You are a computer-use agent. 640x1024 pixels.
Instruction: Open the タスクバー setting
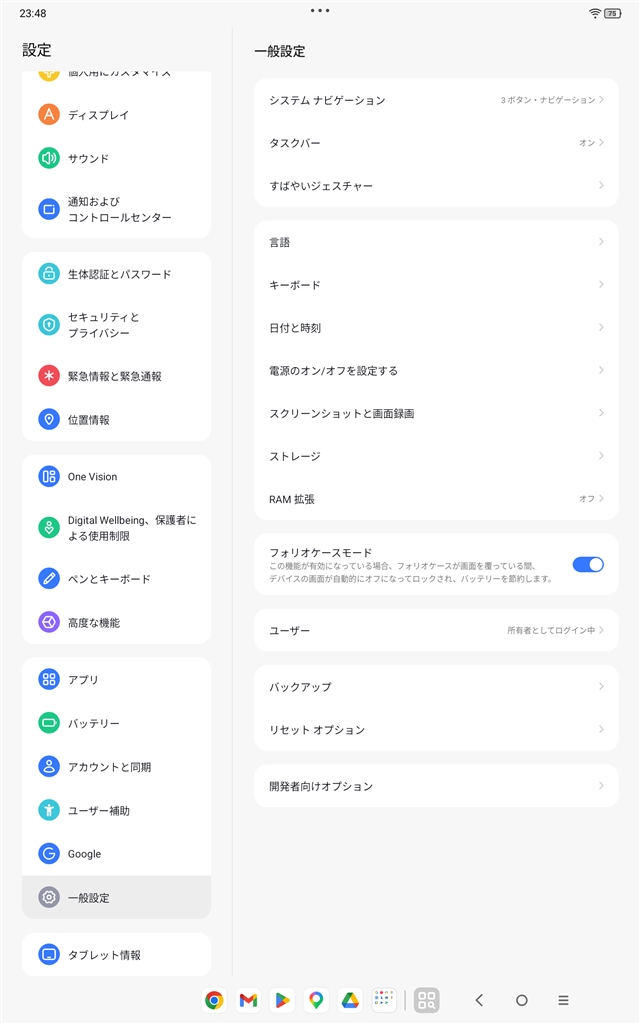[x=436, y=143]
